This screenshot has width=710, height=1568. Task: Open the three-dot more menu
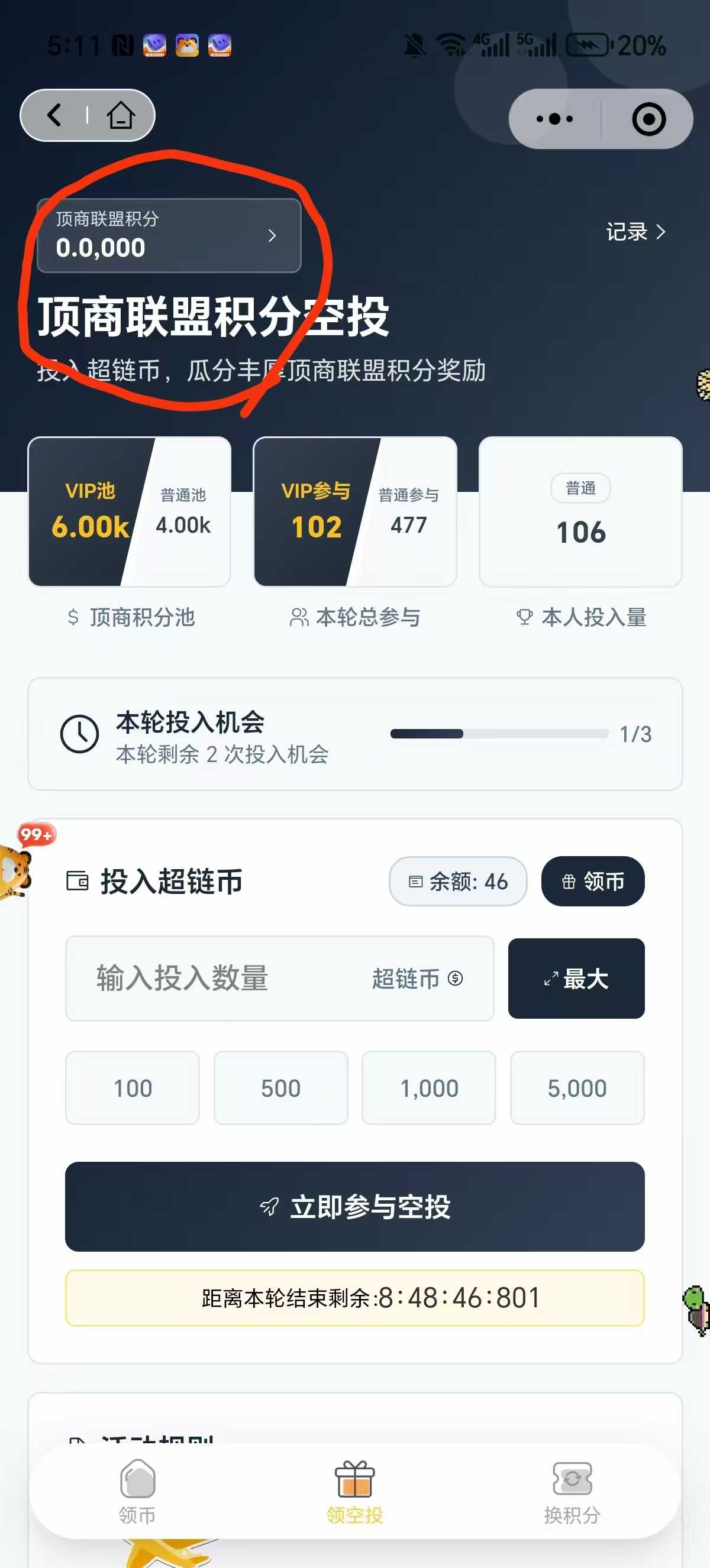click(554, 119)
